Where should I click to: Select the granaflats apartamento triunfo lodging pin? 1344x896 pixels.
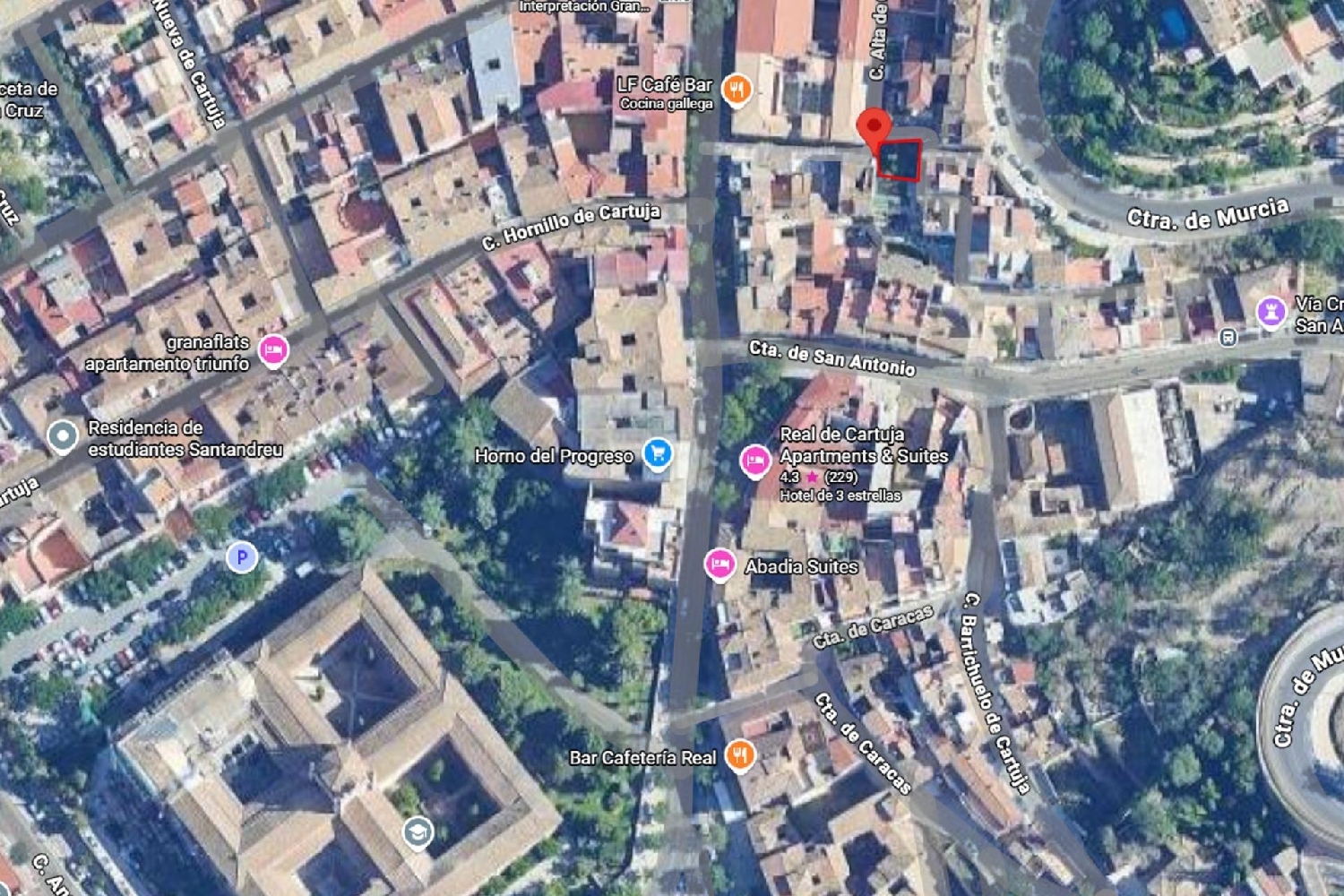(273, 349)
